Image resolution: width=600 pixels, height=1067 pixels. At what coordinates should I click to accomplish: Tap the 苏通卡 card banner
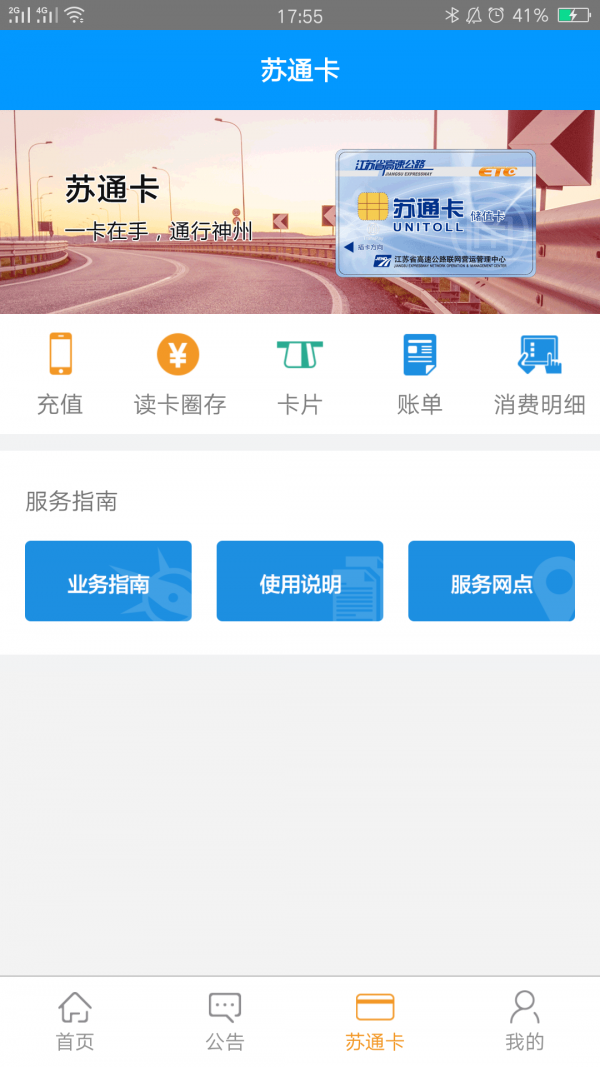pyautogui.click(x=300, y=212)
